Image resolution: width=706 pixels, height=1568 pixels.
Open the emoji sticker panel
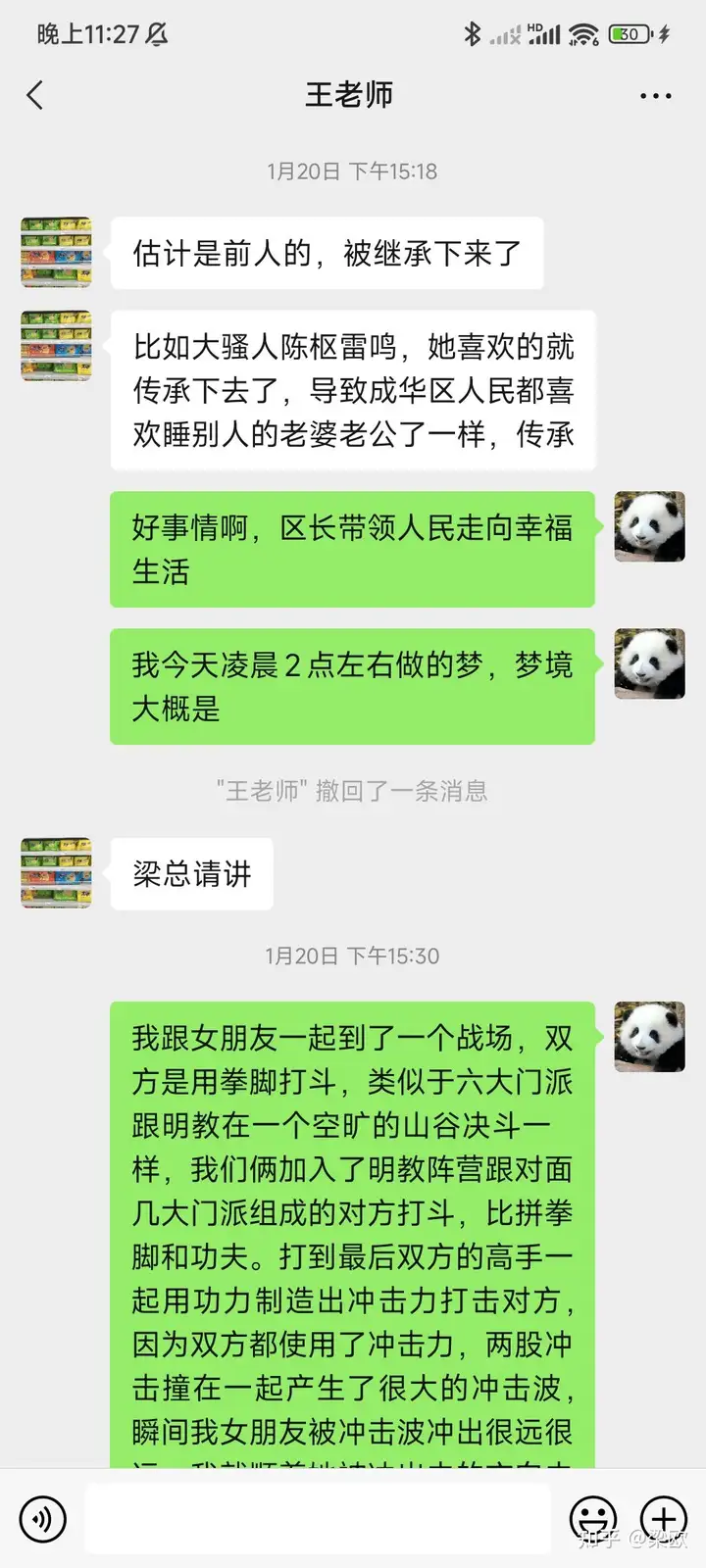point(593,1519)
